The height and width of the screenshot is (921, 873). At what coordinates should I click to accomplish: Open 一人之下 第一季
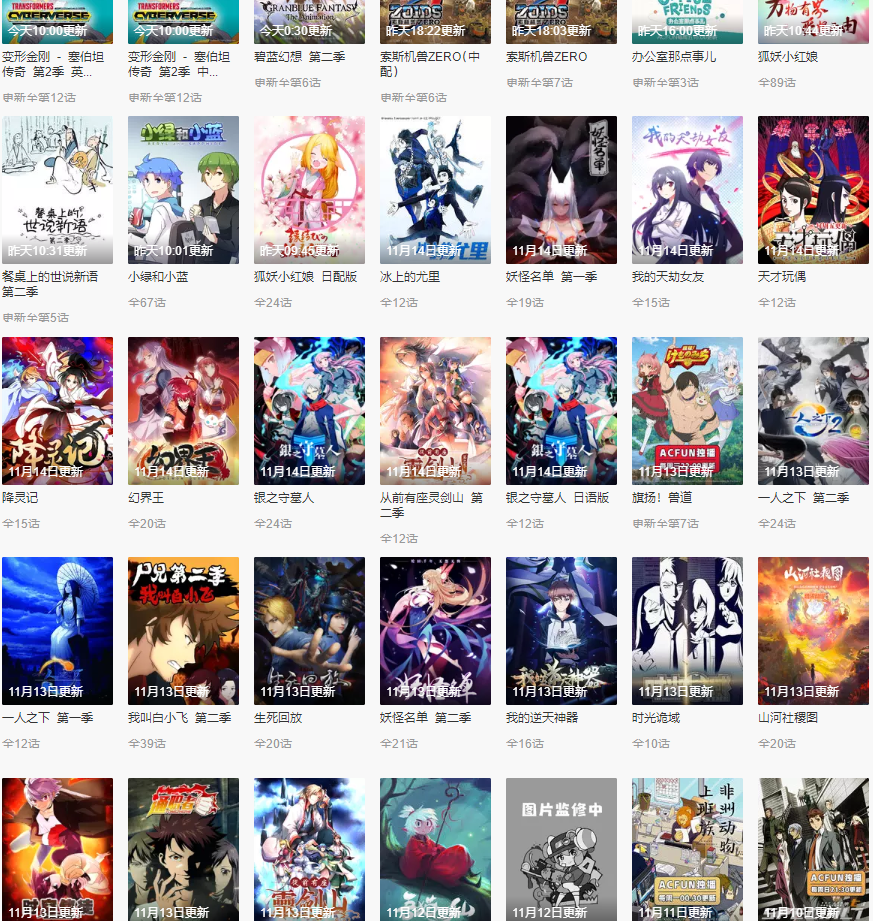57,630
